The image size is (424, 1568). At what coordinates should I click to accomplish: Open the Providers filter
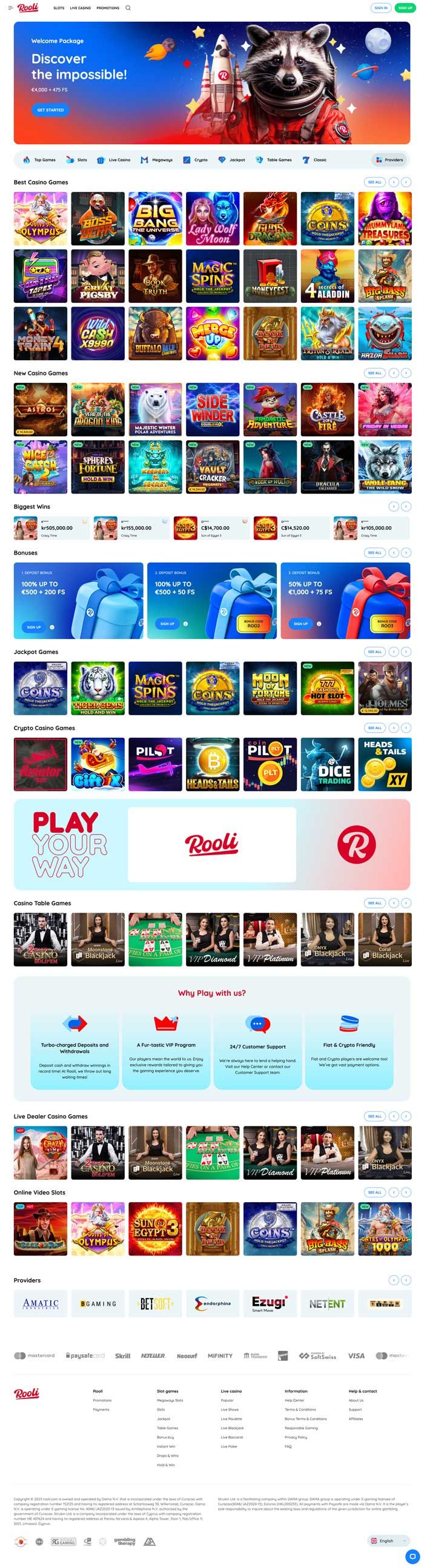pos(389,160)
